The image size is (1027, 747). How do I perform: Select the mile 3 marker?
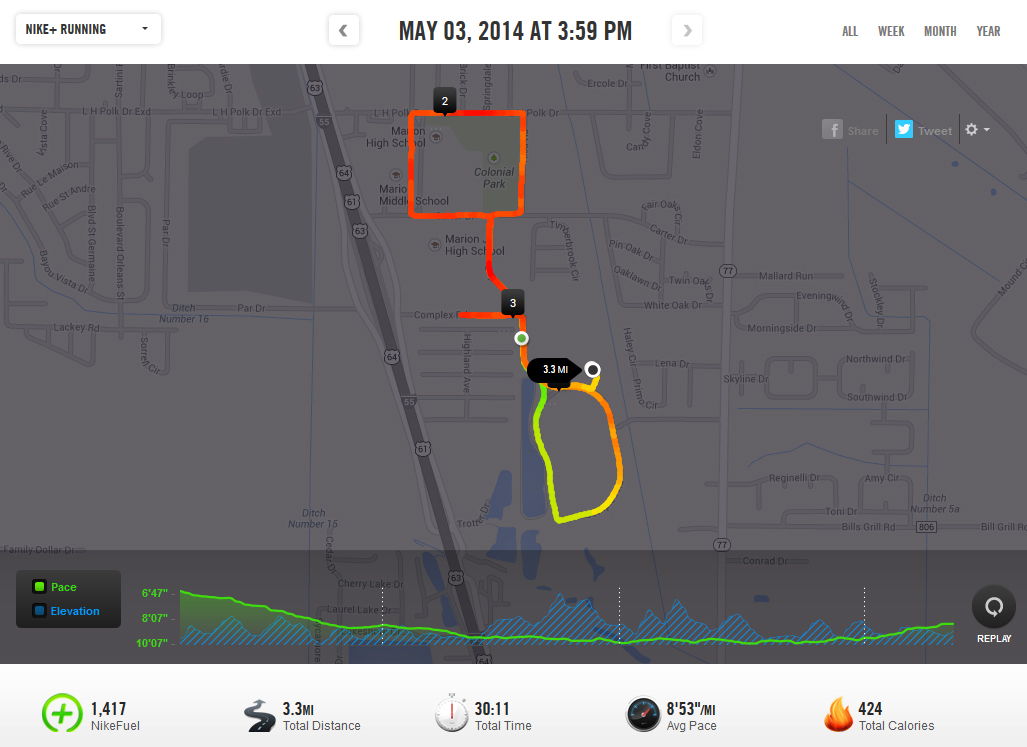[x=512, y=302]
